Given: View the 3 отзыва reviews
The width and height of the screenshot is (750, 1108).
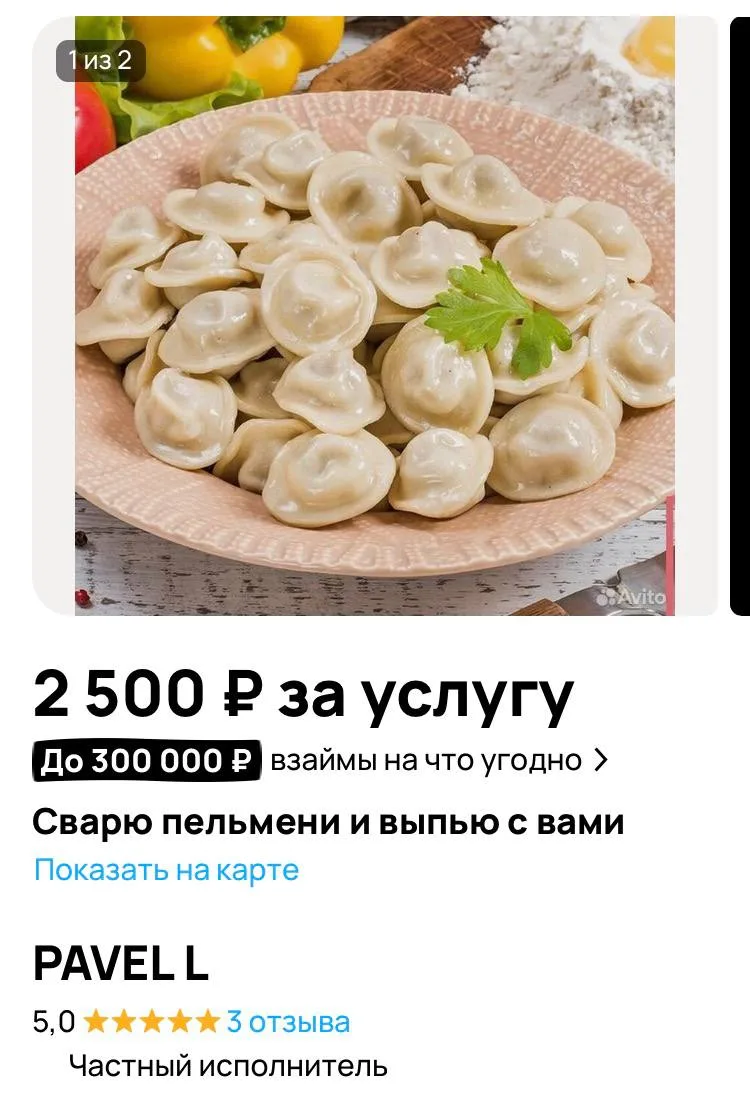Looking at the screenshot, I should point(288,1022).
